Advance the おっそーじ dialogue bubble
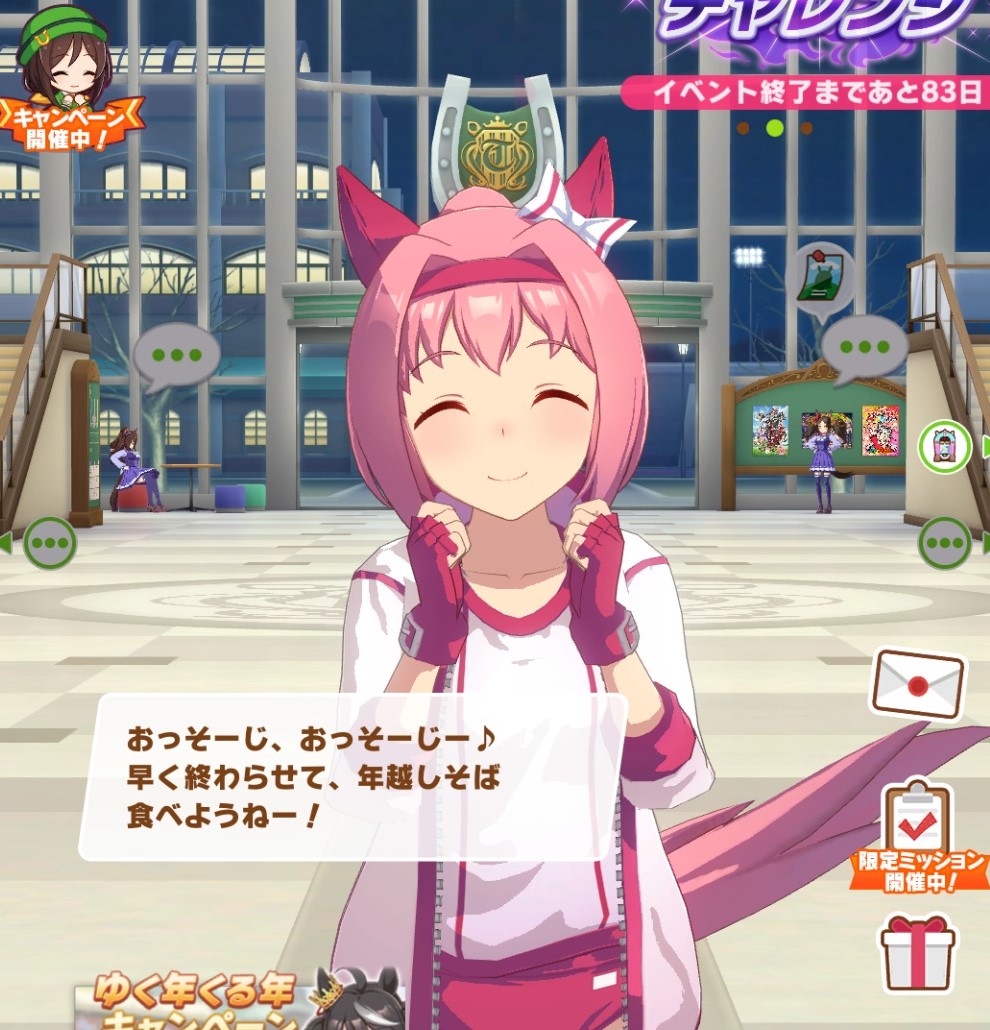Image resolution: width=990 pixels, height=1030 pixels. pos(352,777)
